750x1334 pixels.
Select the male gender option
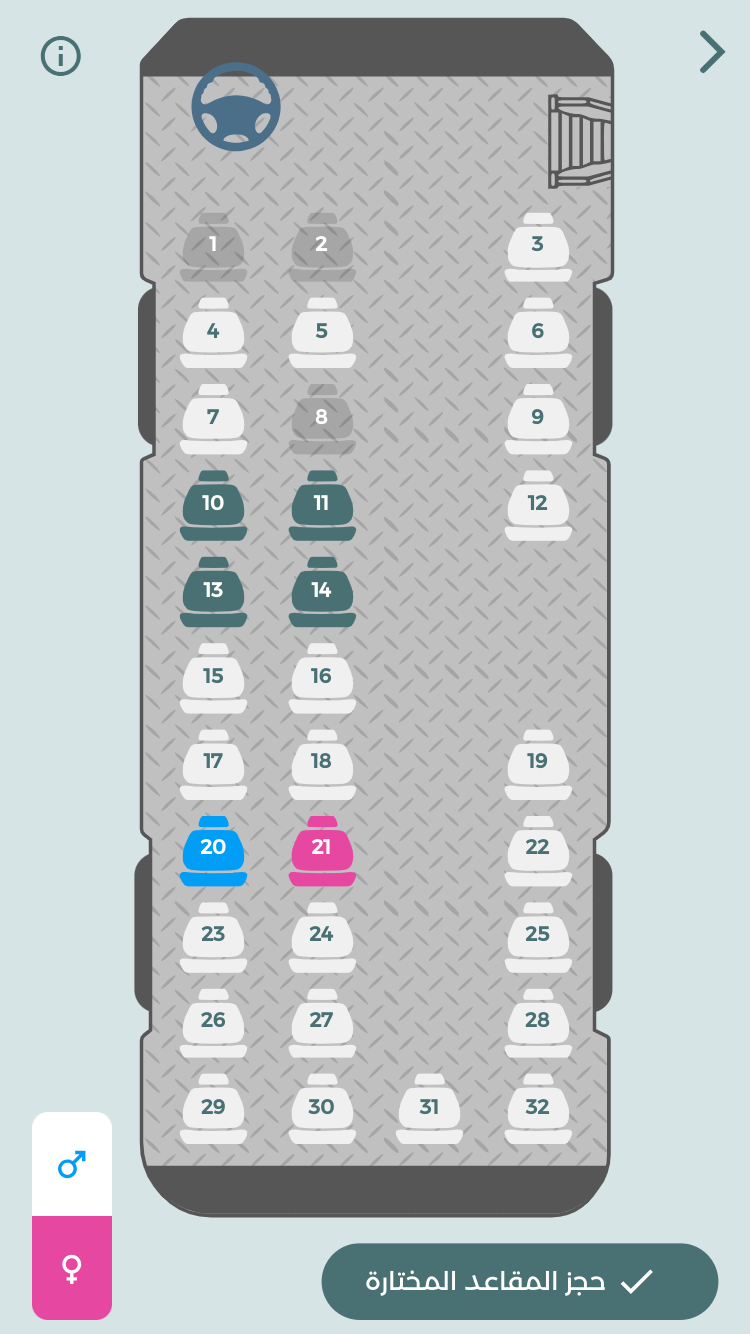(72, 1165)
